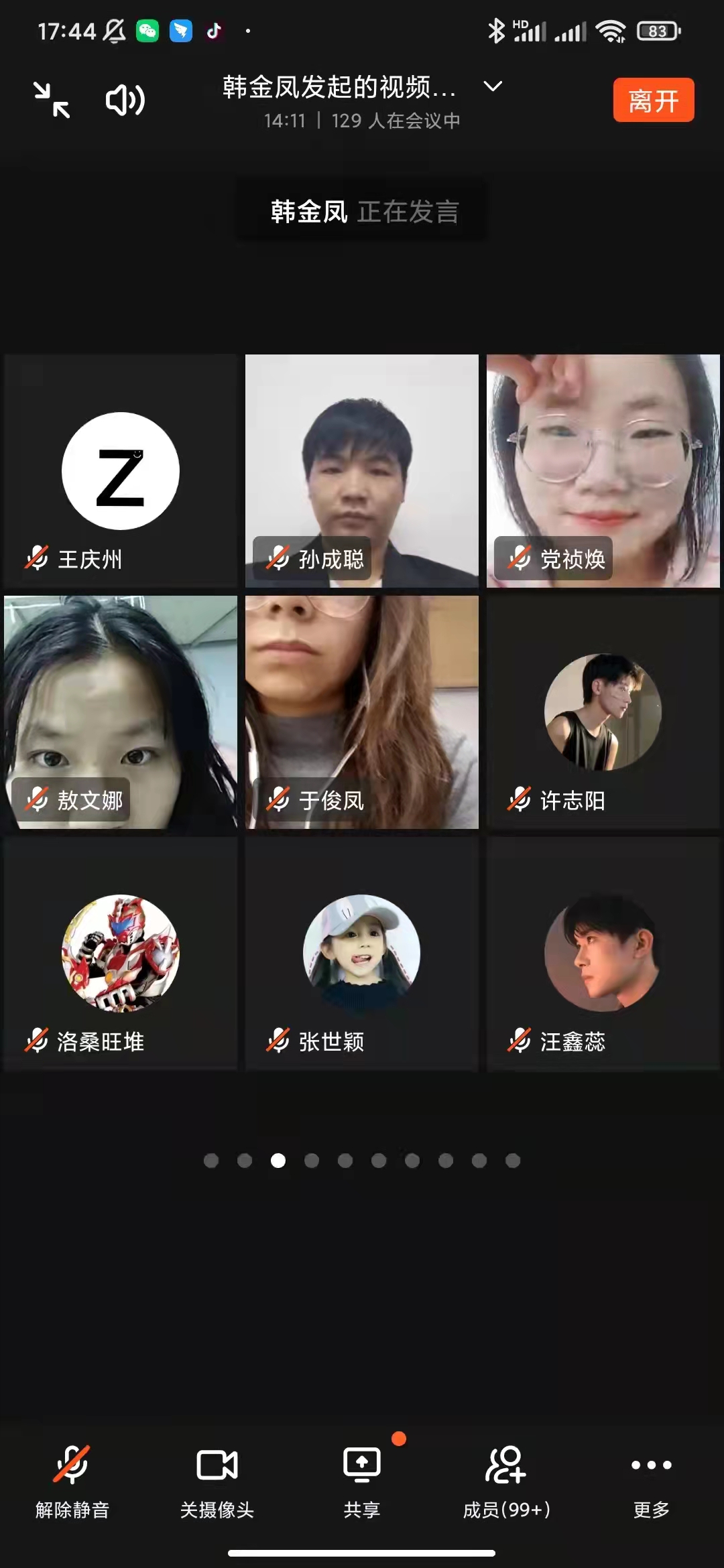Leave the meeting with 离开 button
Screen dimensions: 724x1568
(653, 101)
